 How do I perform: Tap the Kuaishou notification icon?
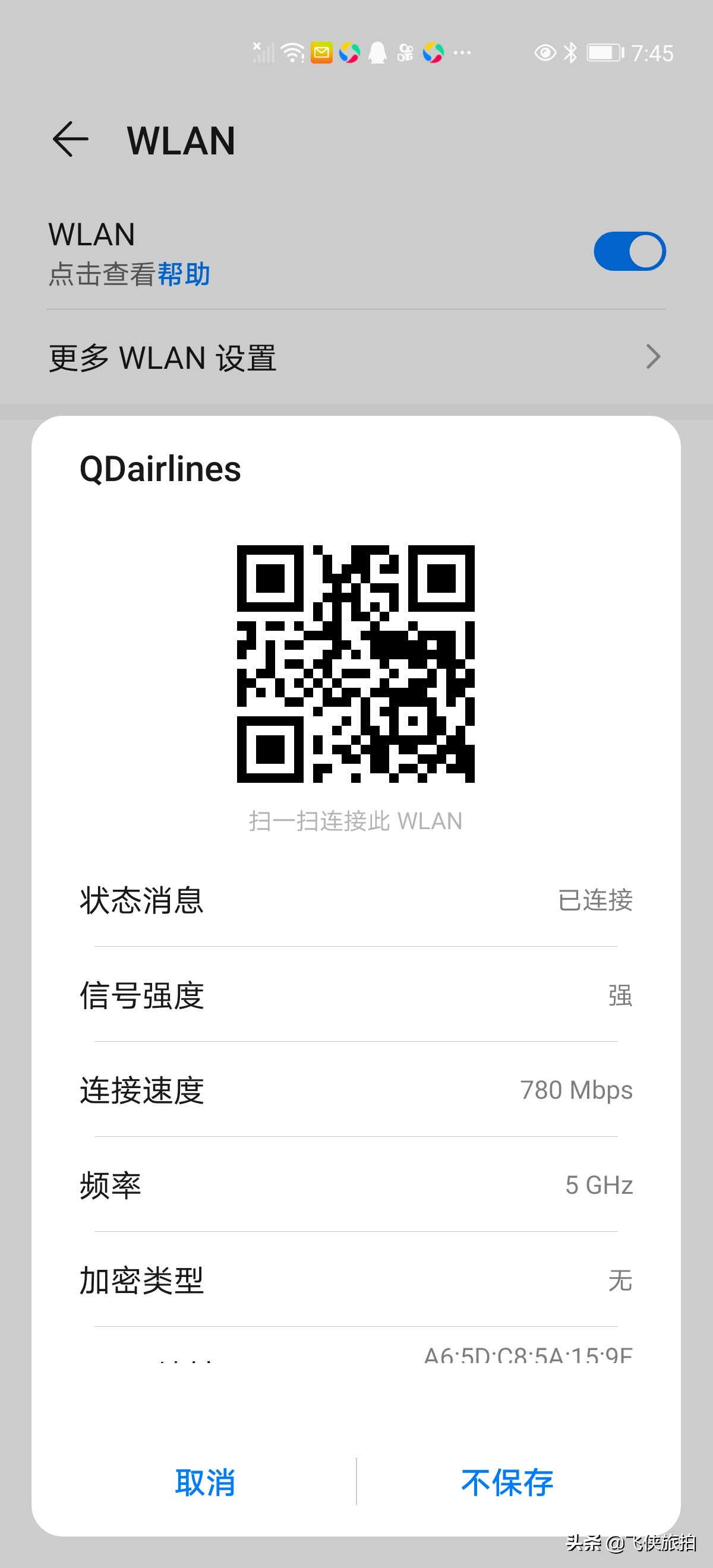(x=406, y=53)
